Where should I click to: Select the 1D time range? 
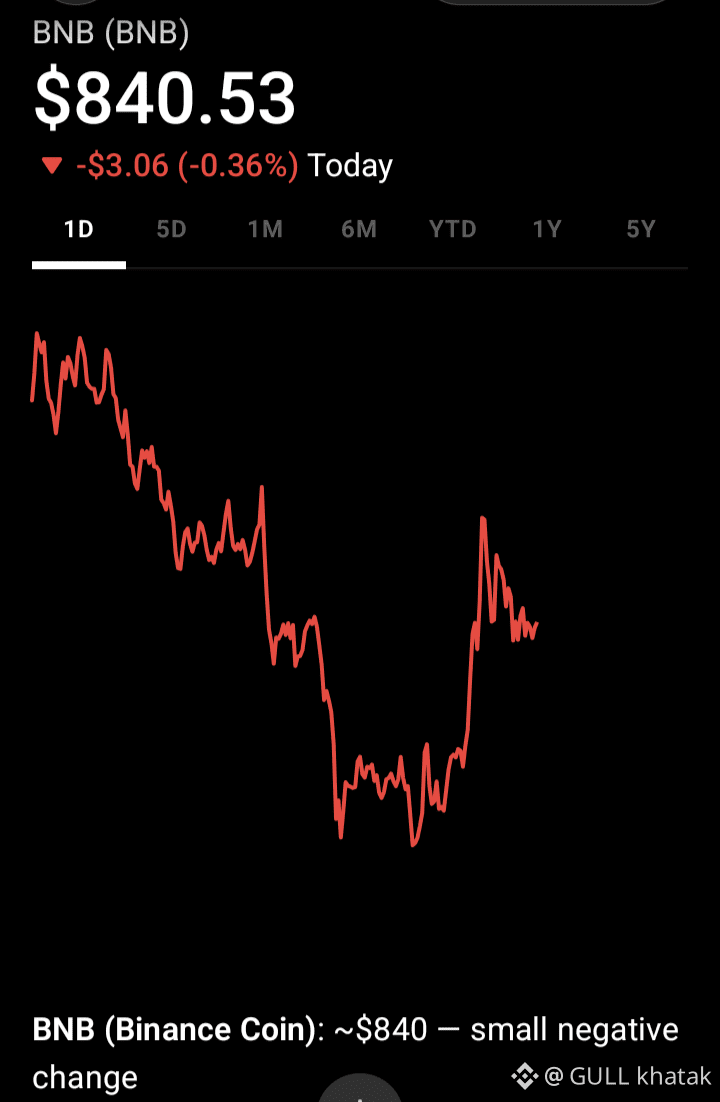(78, 230)
